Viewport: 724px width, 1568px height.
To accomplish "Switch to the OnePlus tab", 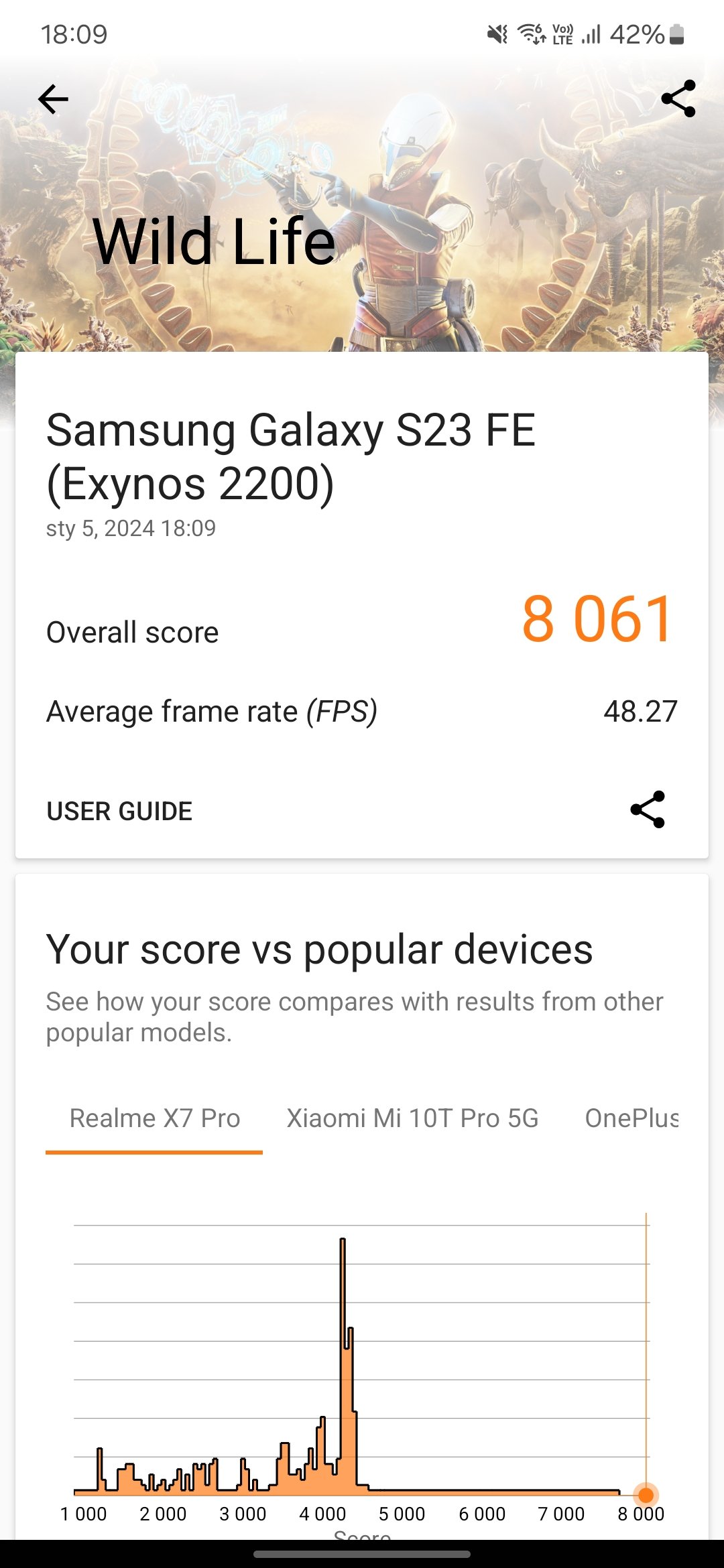I will coord(631,1118).
